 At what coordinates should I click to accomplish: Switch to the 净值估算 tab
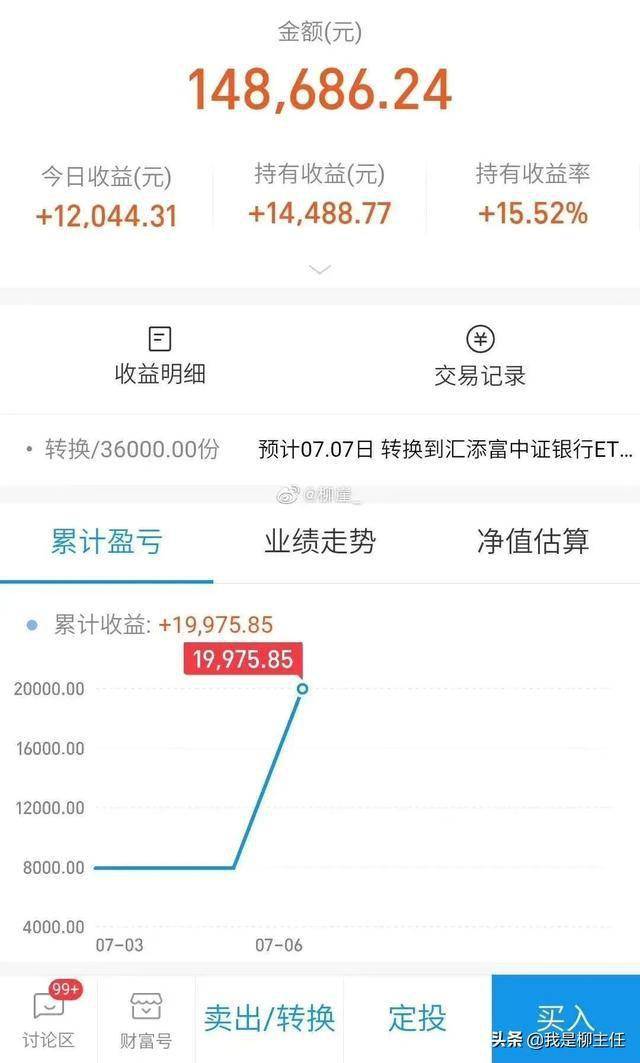pos(533,542)
